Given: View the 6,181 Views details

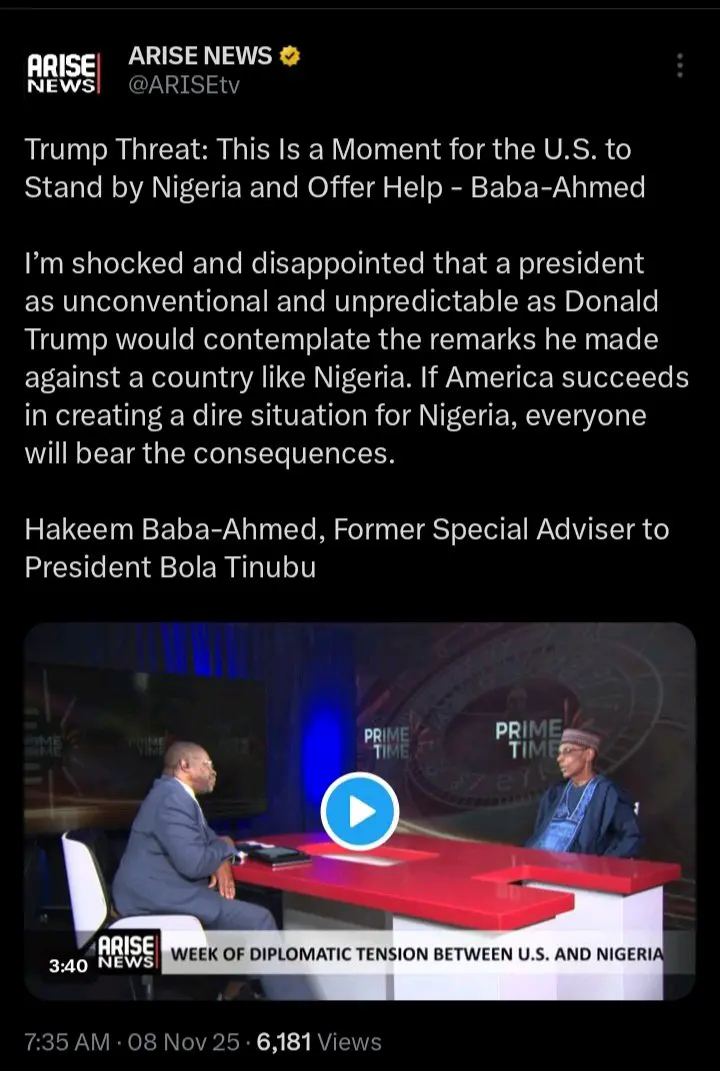Looking at the screenshot, I should tap(319, 1042).
